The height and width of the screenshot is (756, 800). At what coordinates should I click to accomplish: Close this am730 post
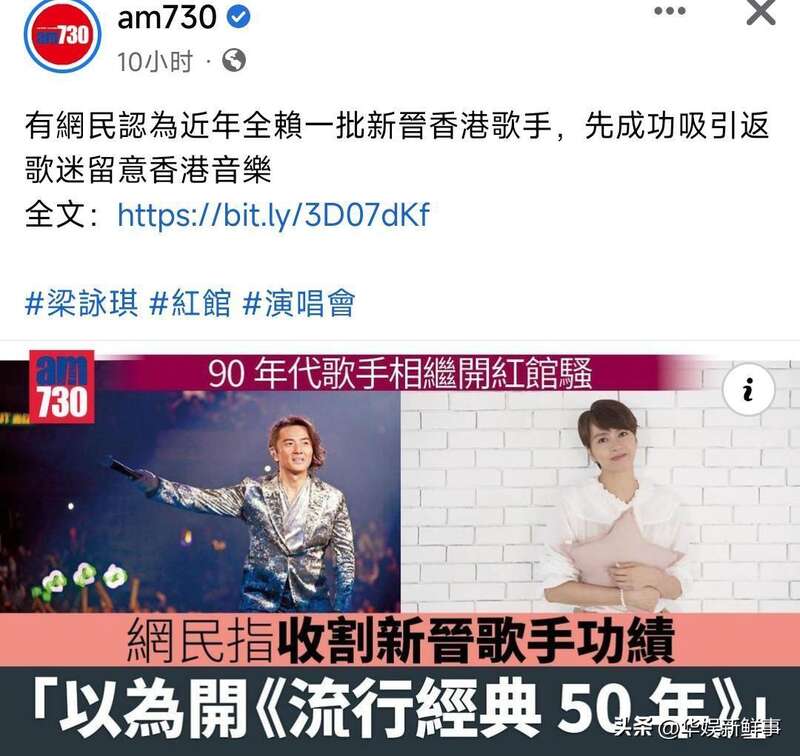point(761,12)
